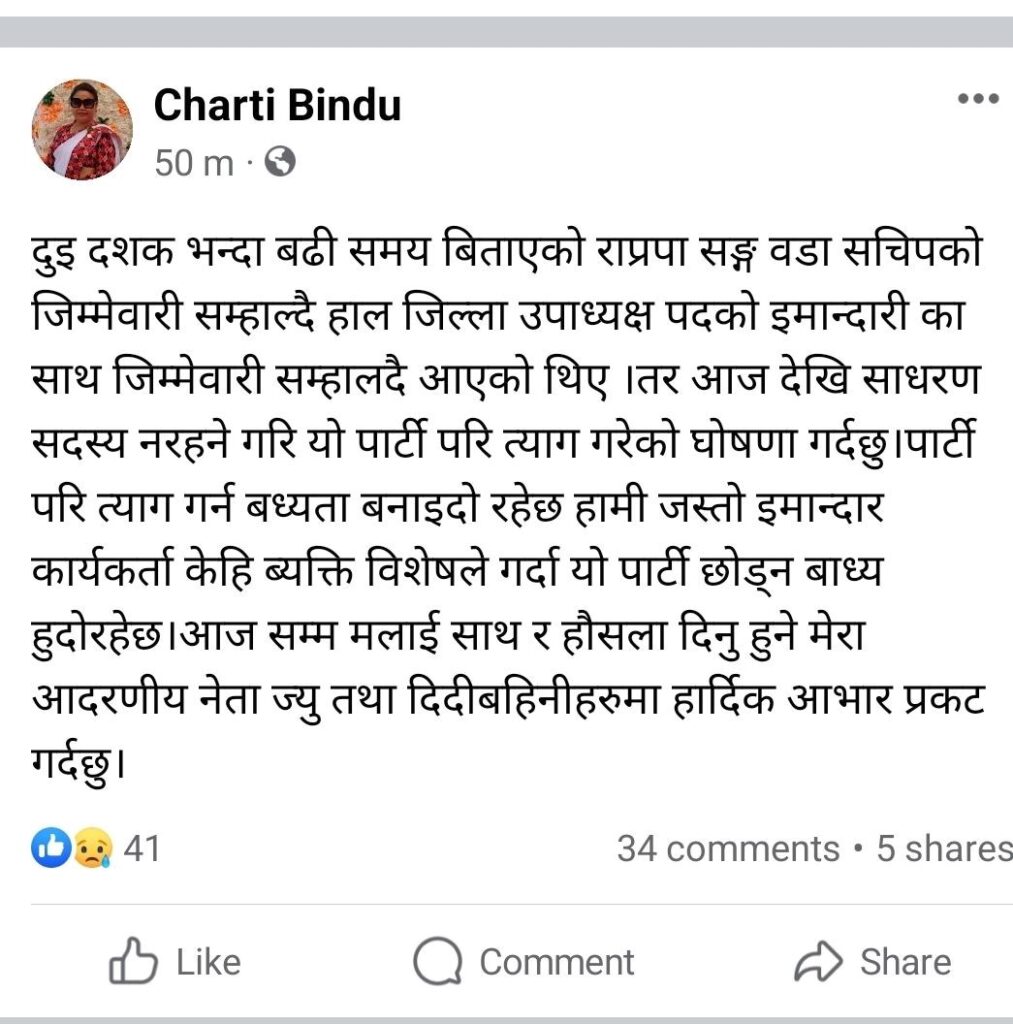This screenshot has width=1013, height=1024.
Task: Open the 34 comments list
Action: tap(727, 849)
